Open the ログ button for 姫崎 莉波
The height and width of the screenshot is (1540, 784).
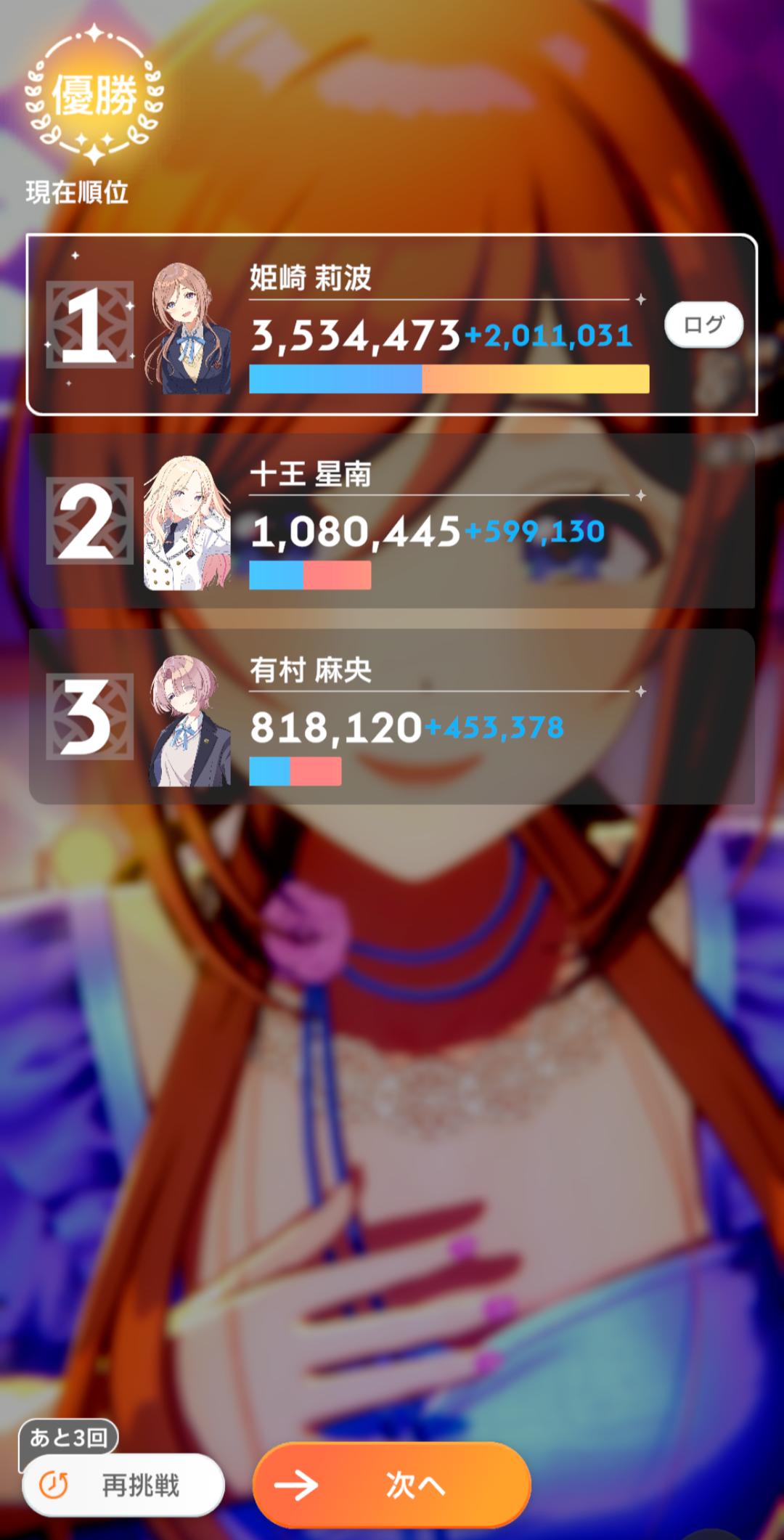pyautogui.click(x=703, y=325)
